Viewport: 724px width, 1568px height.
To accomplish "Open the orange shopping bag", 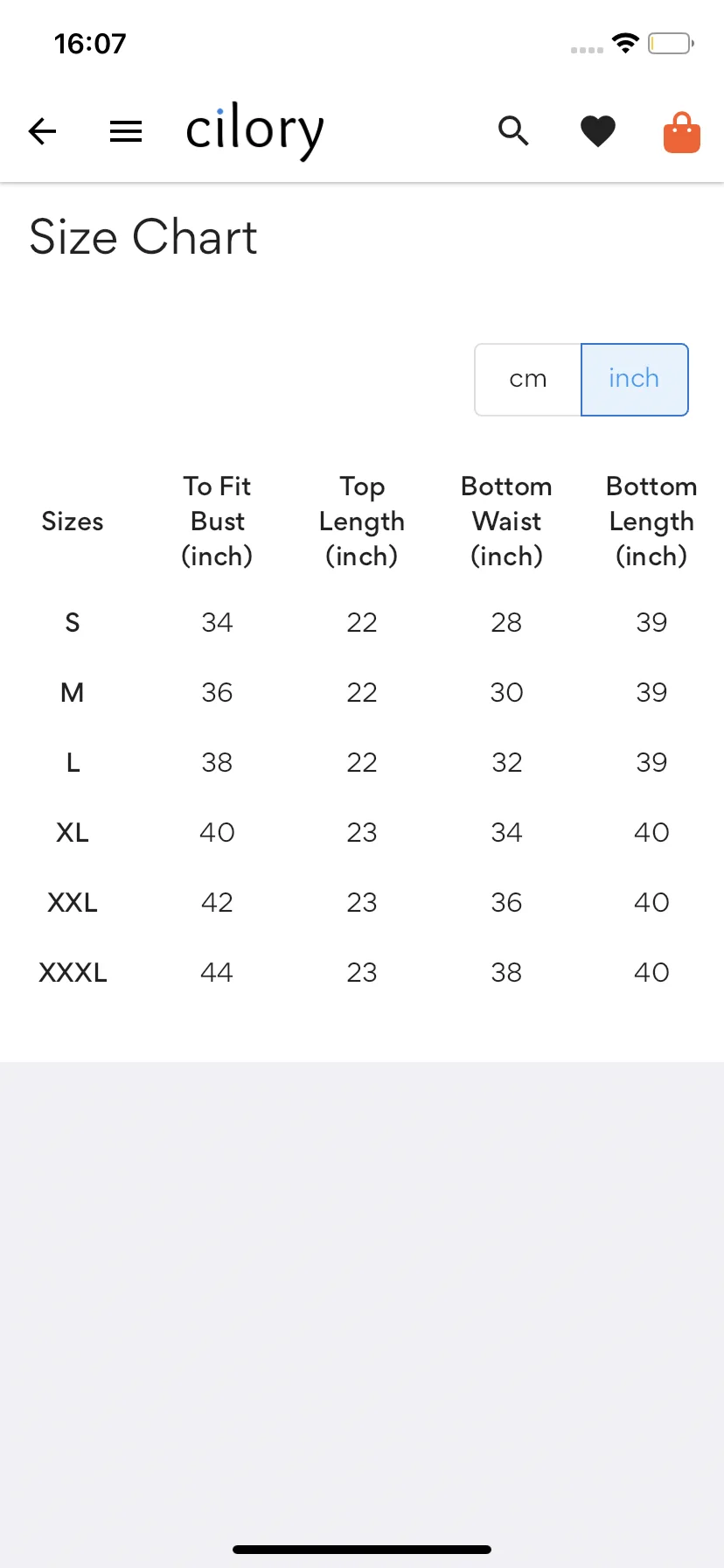I will pyautogui.click(x=682, y=132).
